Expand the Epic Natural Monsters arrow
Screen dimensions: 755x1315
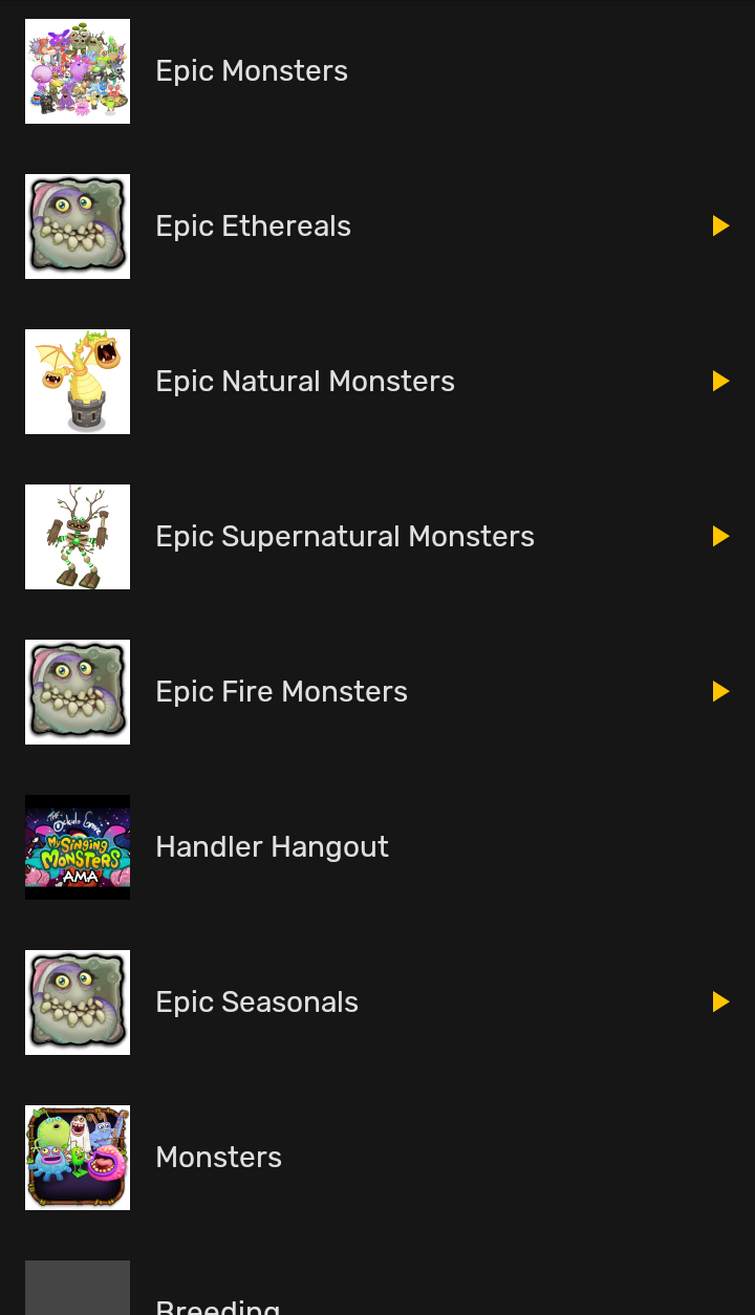coord(720,381)
